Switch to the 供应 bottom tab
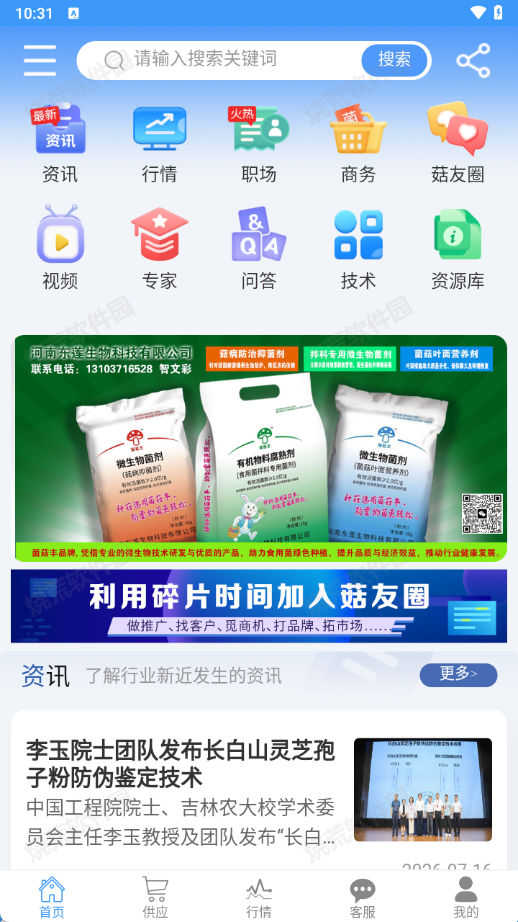 [155, 897]
